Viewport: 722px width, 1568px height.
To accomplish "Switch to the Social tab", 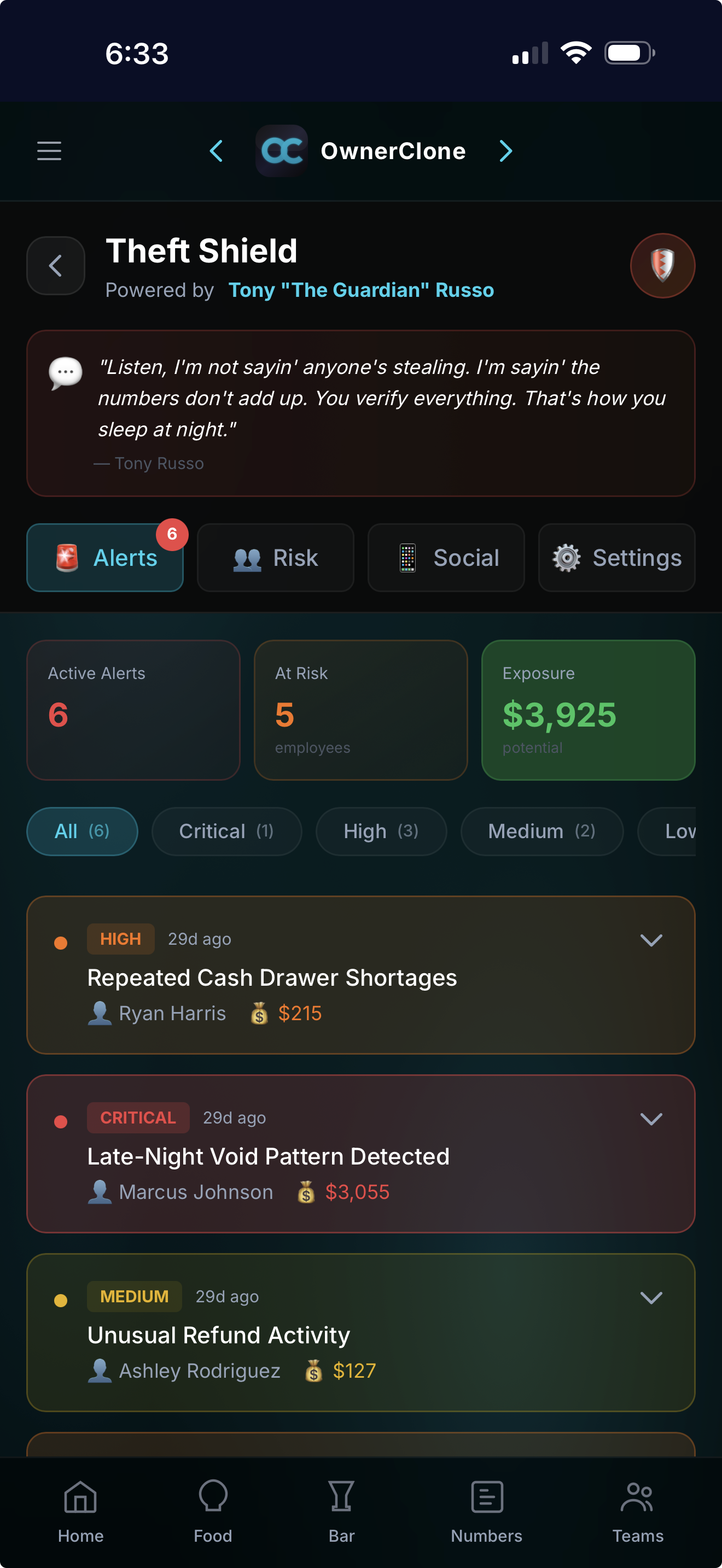I will [446, 558].
